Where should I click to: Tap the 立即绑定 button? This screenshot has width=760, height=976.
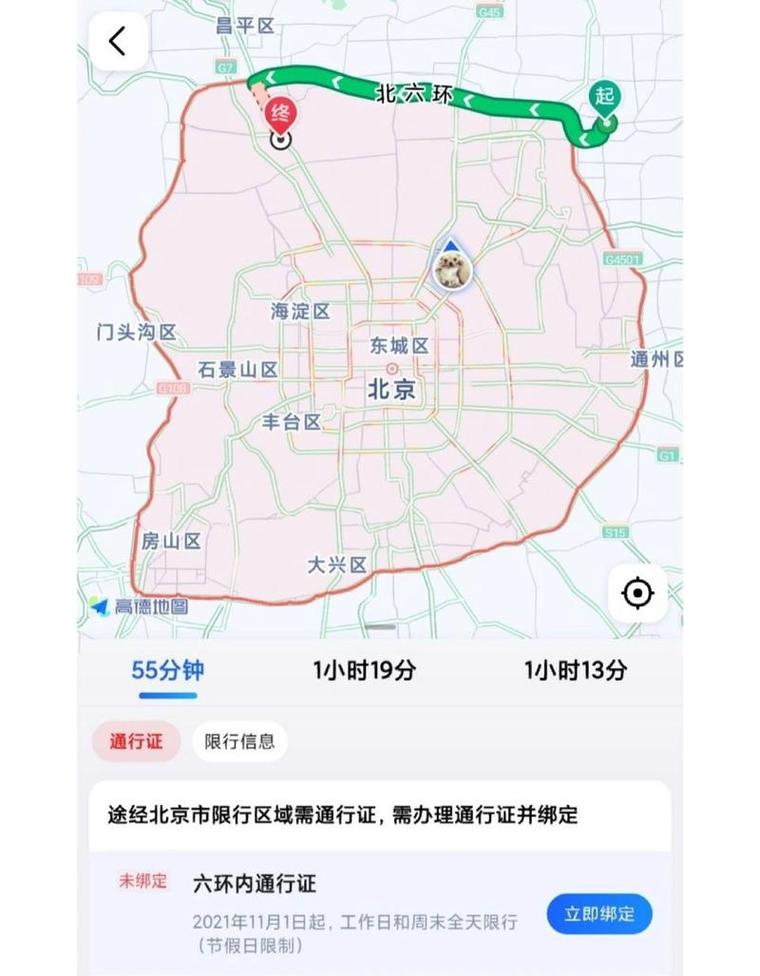click(598, 913)
